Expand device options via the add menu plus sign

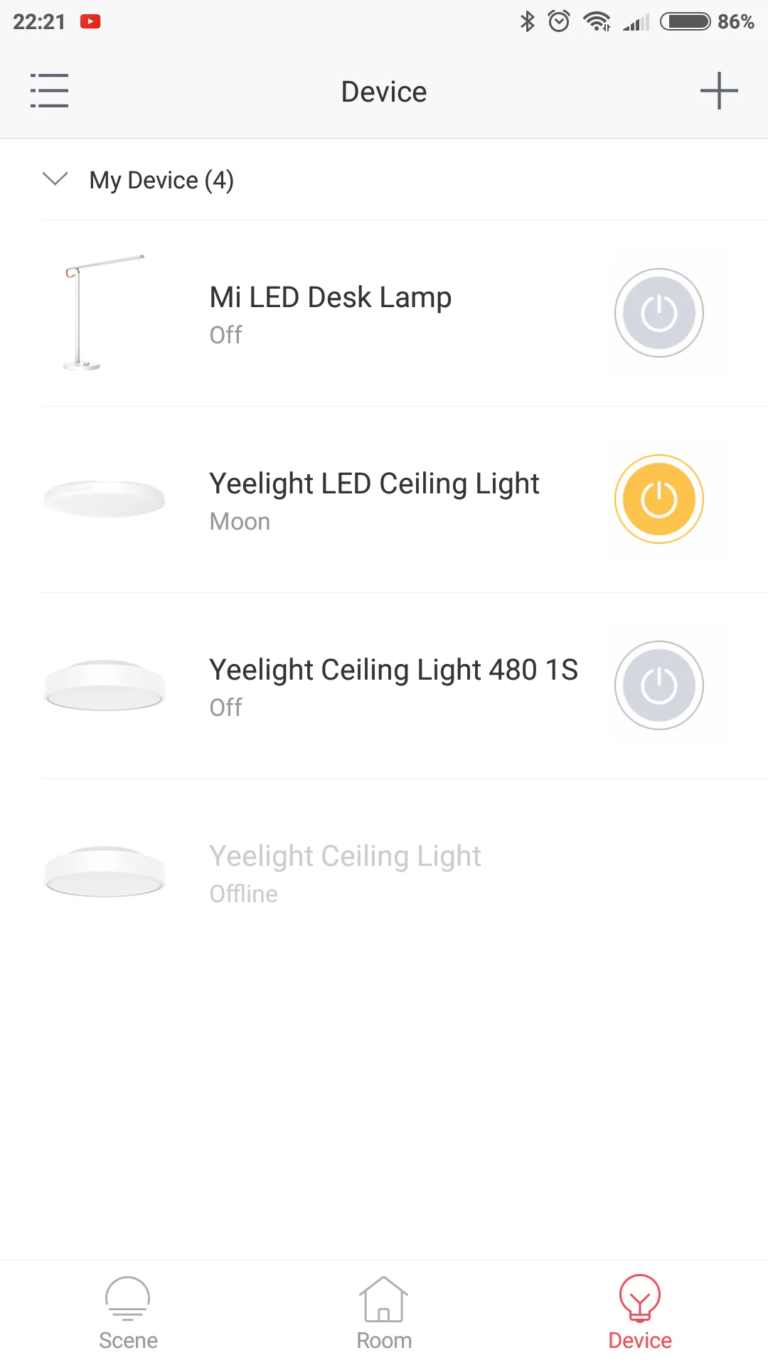pos(718,90)
